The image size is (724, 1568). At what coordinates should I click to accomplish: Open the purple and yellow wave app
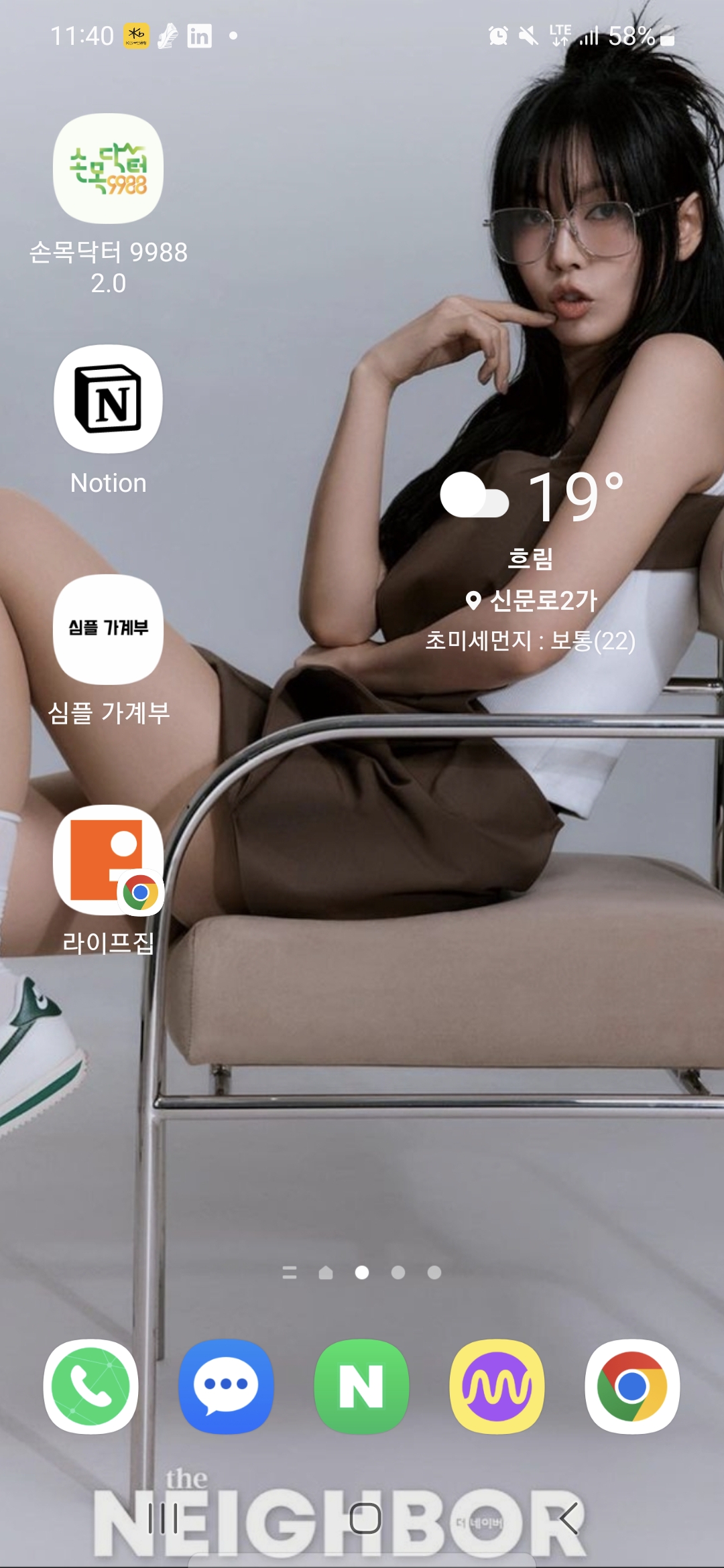pos(497,1386)
